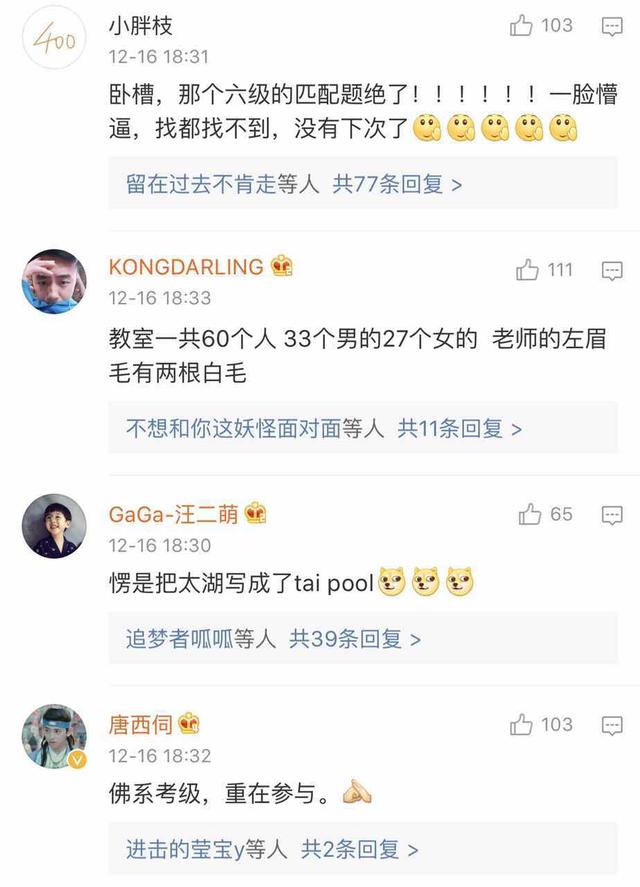Open 唐西伺's avatar

coord(54,737)
